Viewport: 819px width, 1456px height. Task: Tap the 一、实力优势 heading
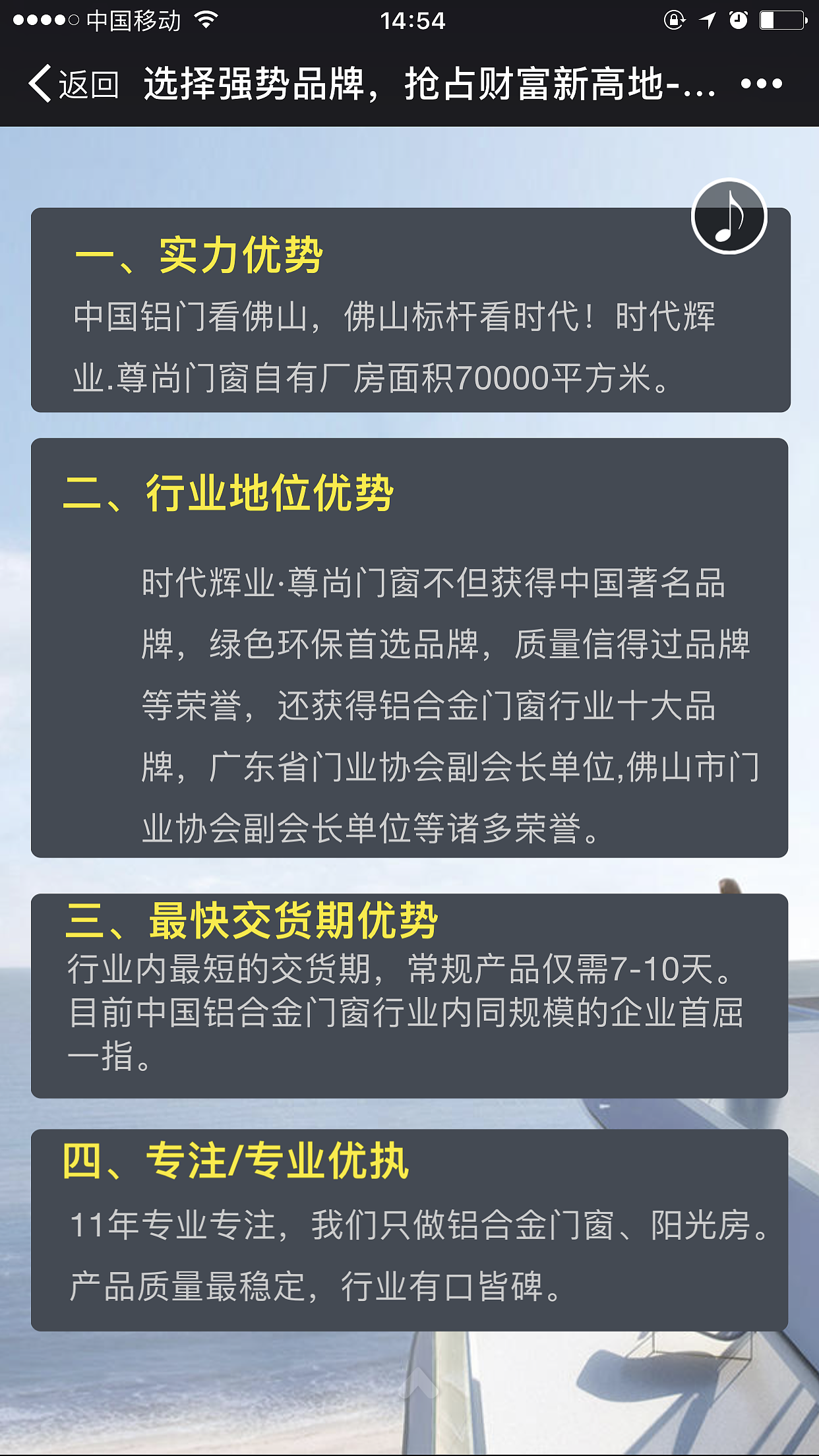pos(201,257)
